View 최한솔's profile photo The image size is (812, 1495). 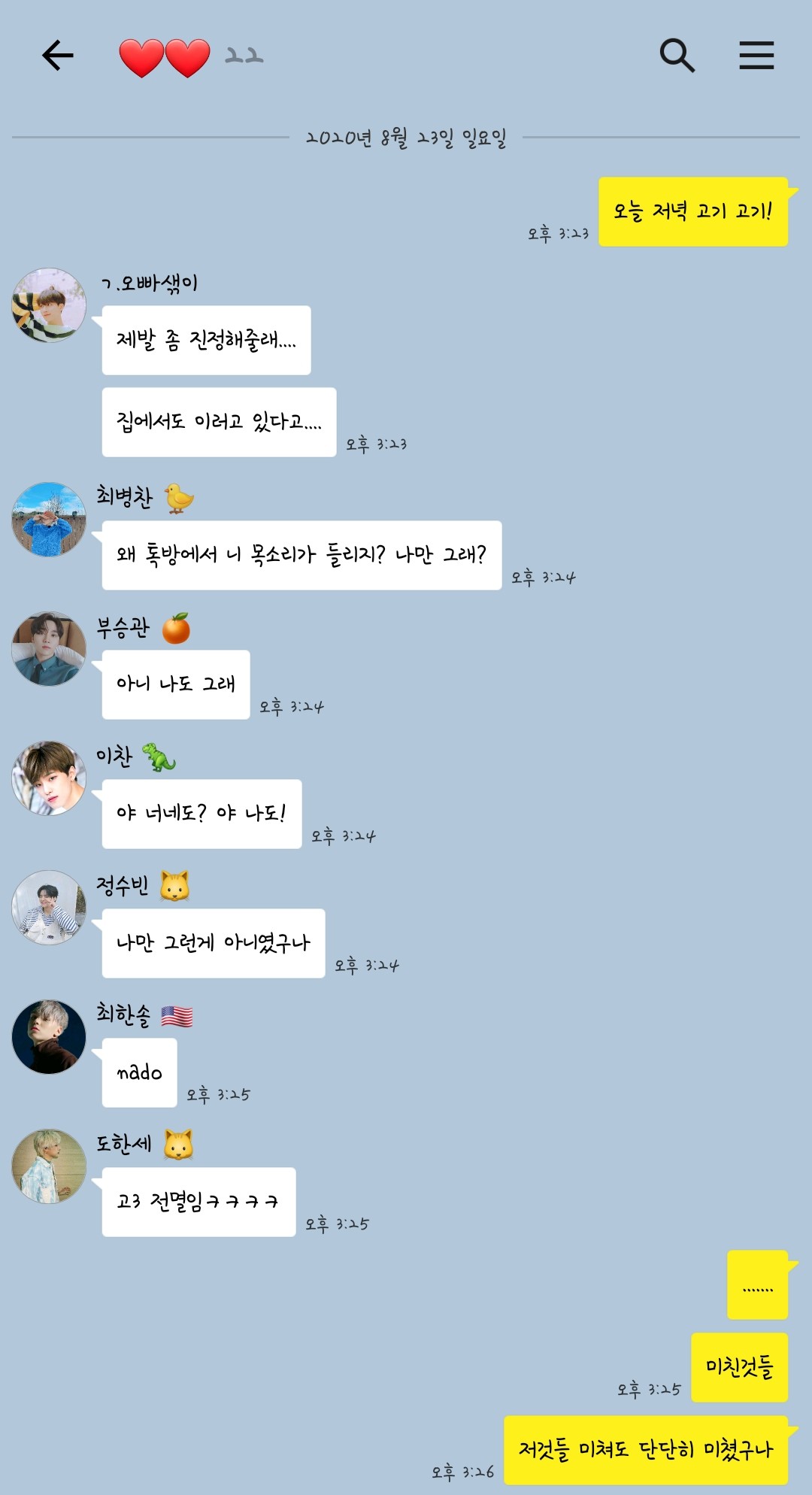(49, 1037)
